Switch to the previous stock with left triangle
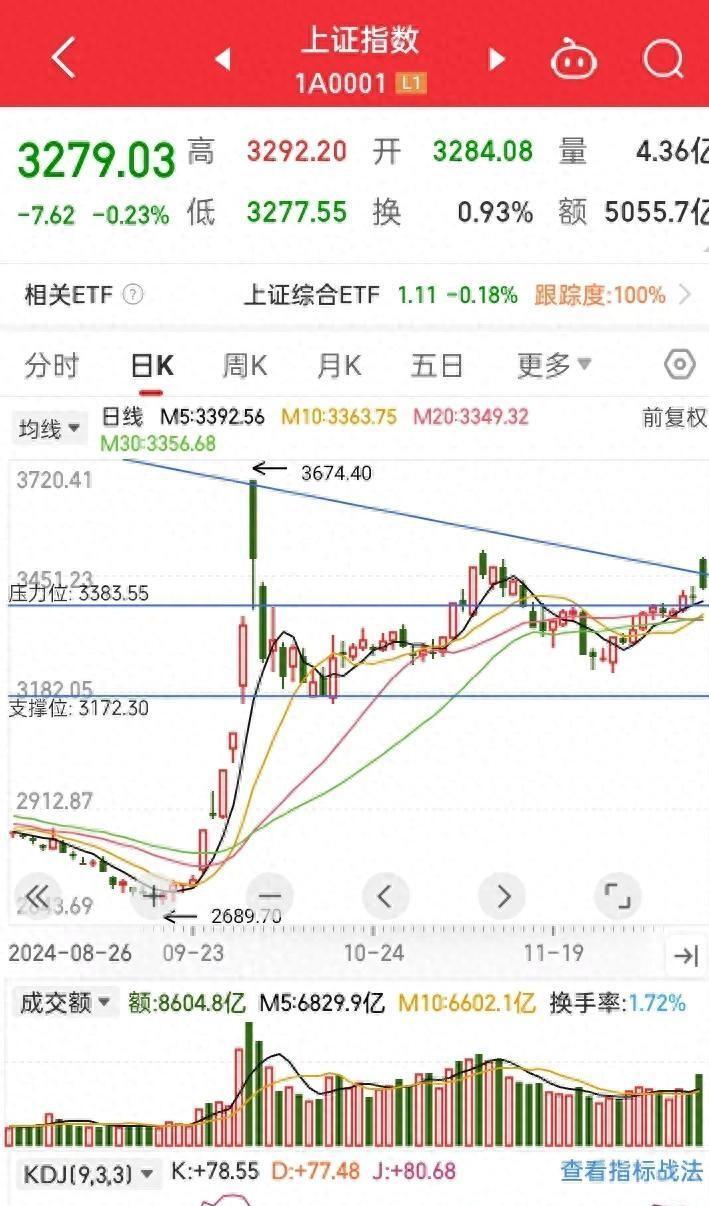This screenshot has width=709, height=1206. click(223, 59)
